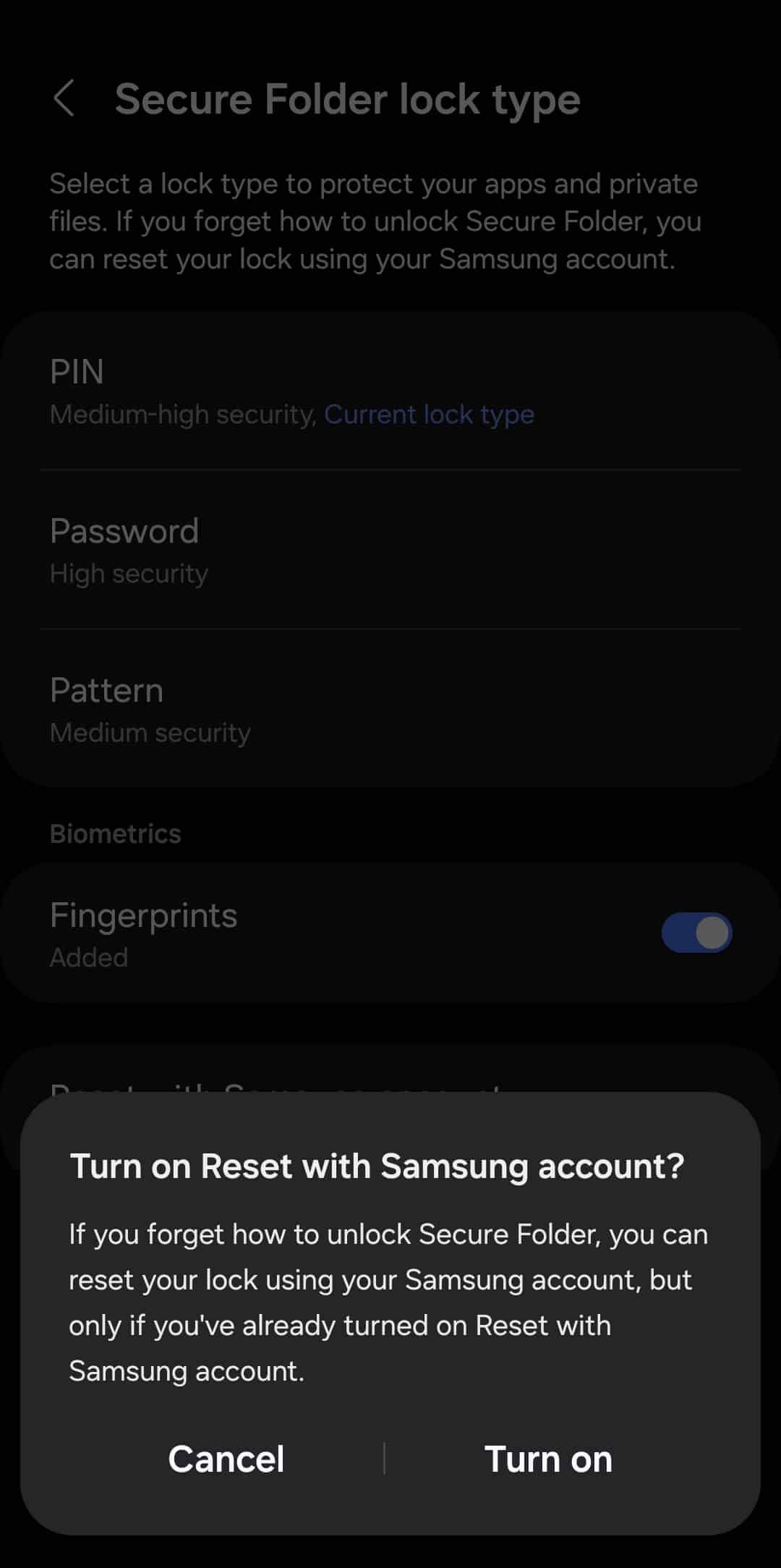This screenshot has width=781, height=1568.
Task: Cancel the Samsung account reset dialog
Action: 226,1459
